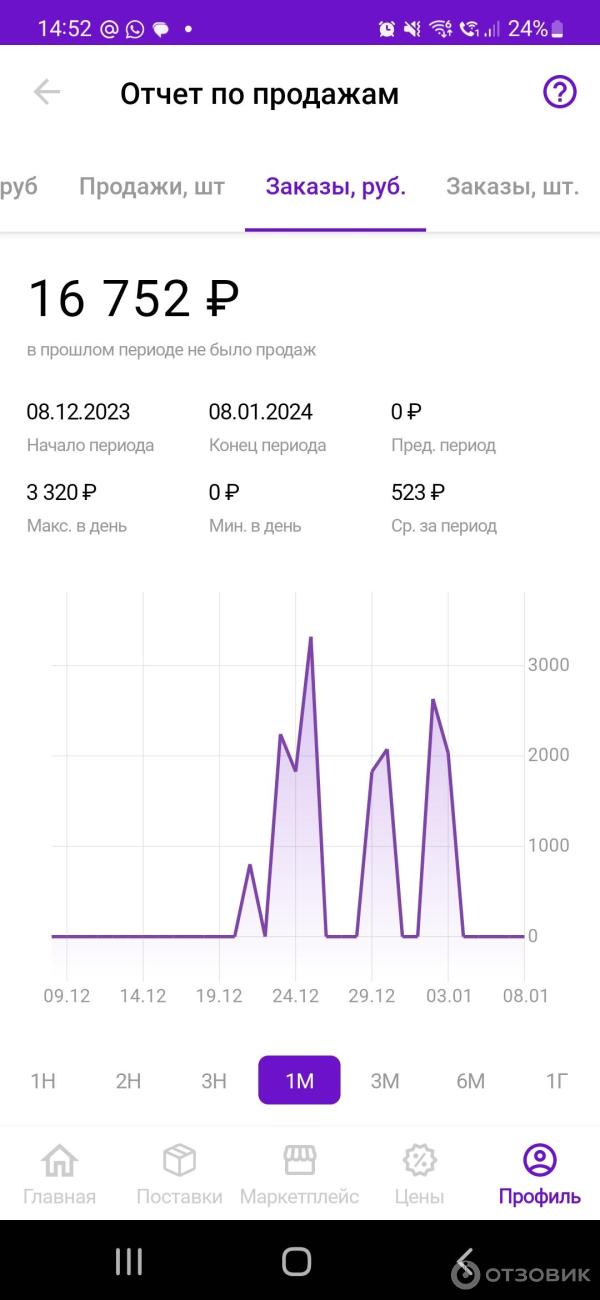Open the help question mark icon
This screenshot has width=600, height=1300.
(559, 93)
